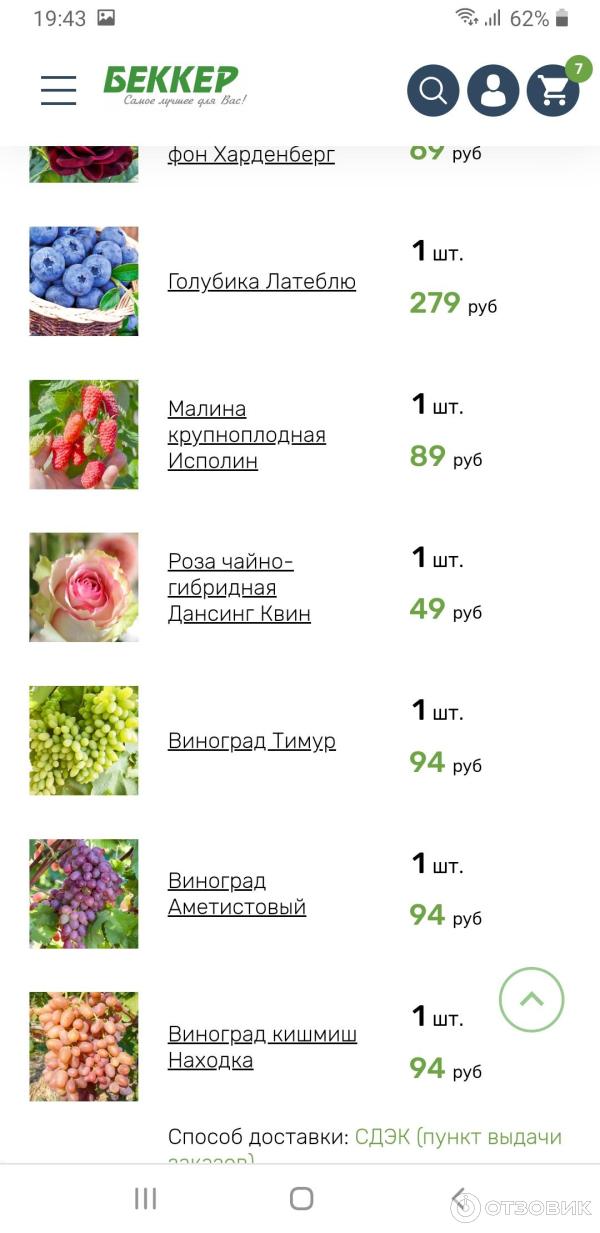600x1233 pixels.
Task: Open the hamburger menu
Action: click(x=58, y=90)
